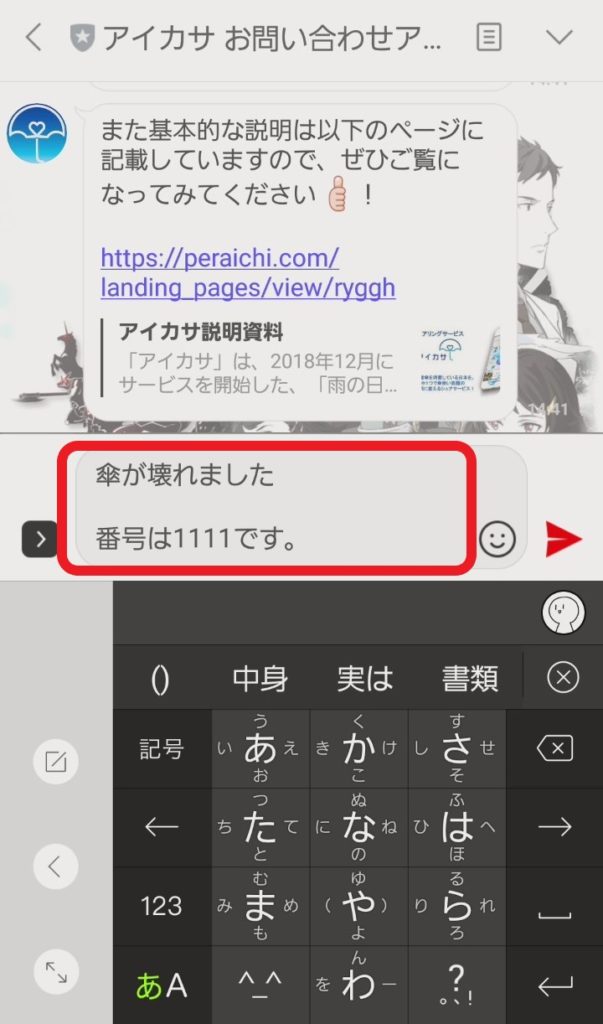Image resolution: width=603 pixels, height=1024 pixels.
Task: Open the peraichi.com landing page link
Action: (247, 273)
